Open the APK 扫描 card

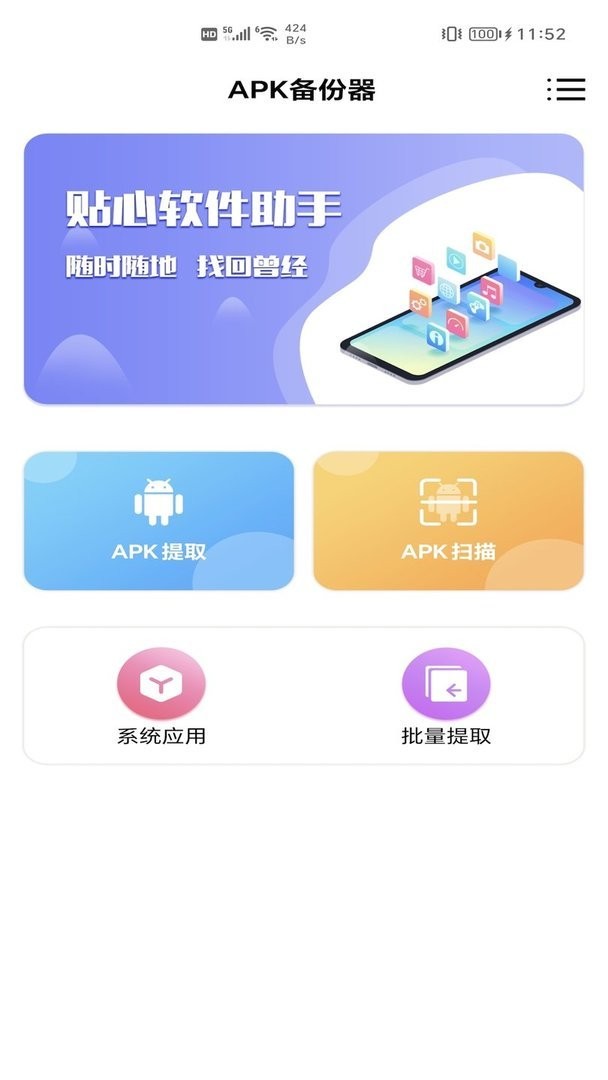tap(448, 520)
